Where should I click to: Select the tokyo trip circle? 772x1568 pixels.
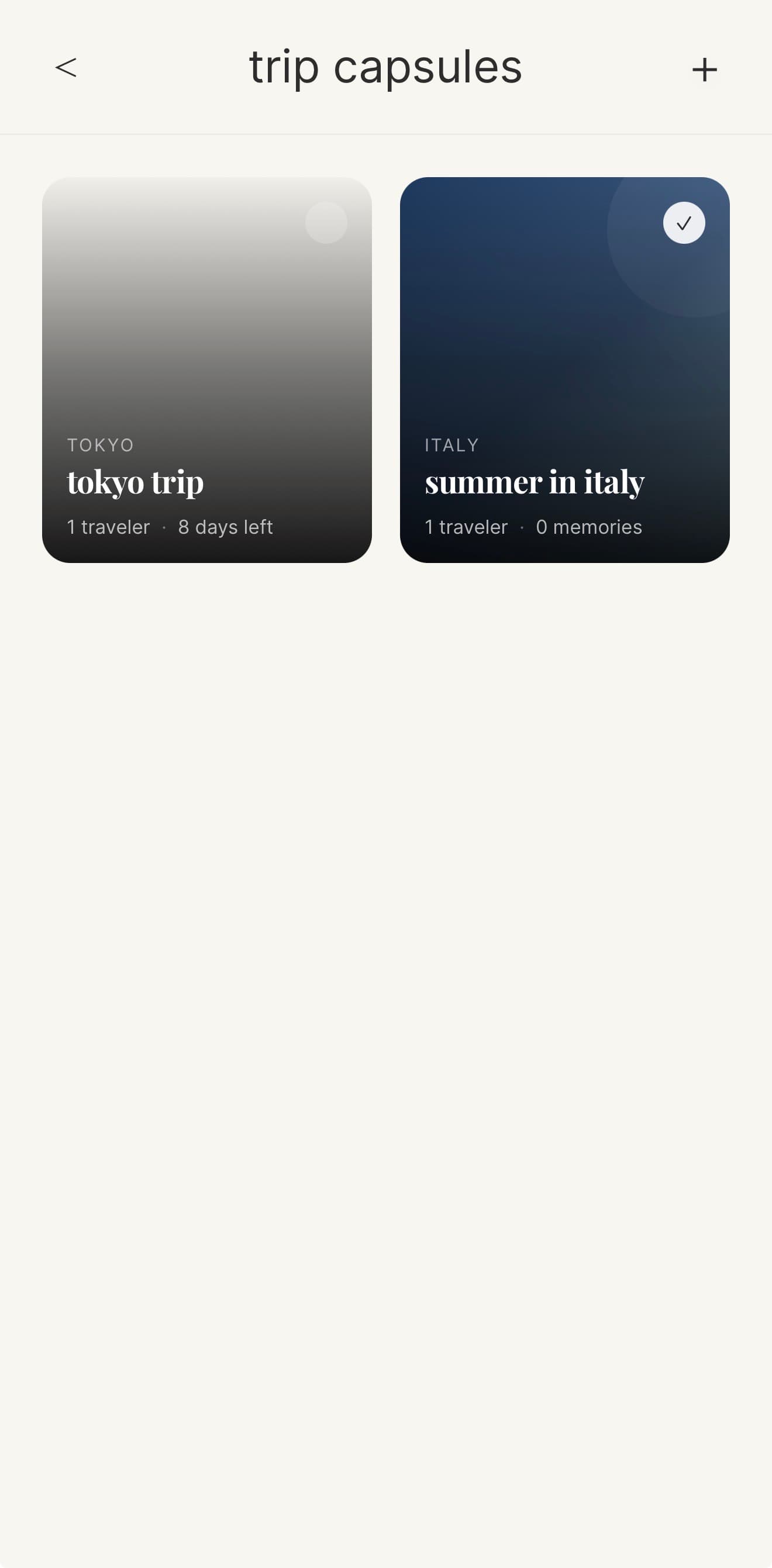point(326,223)
